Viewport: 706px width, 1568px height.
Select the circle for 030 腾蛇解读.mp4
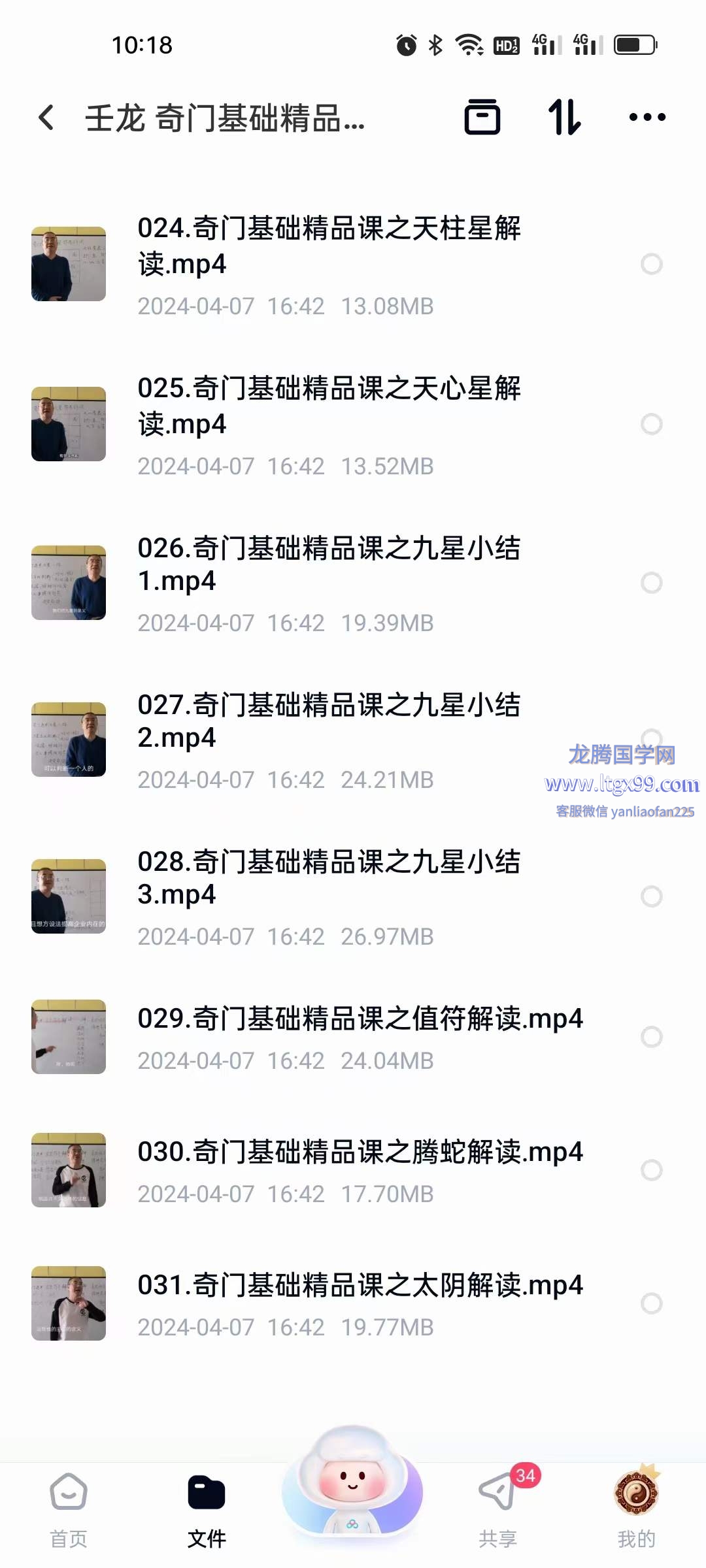pyautogui.click(x=651, y=1170)
